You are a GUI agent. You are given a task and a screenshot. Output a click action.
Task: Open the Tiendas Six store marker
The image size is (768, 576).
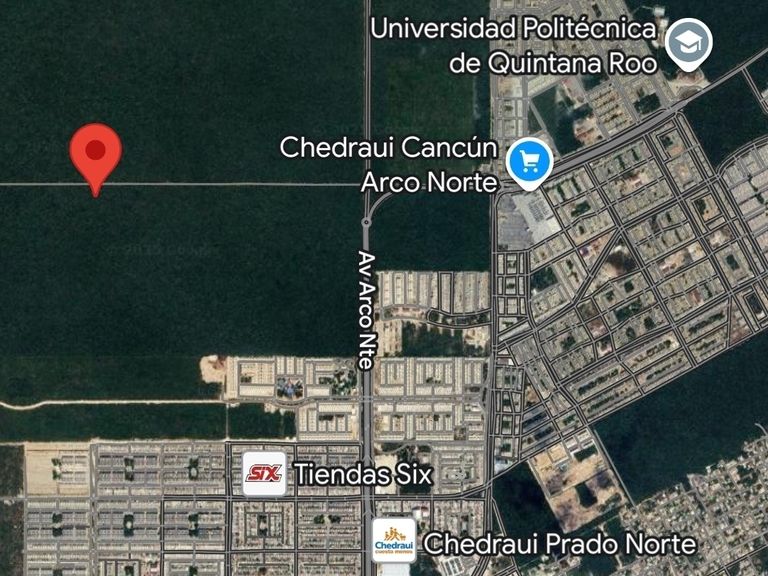[x=265, y=474]
